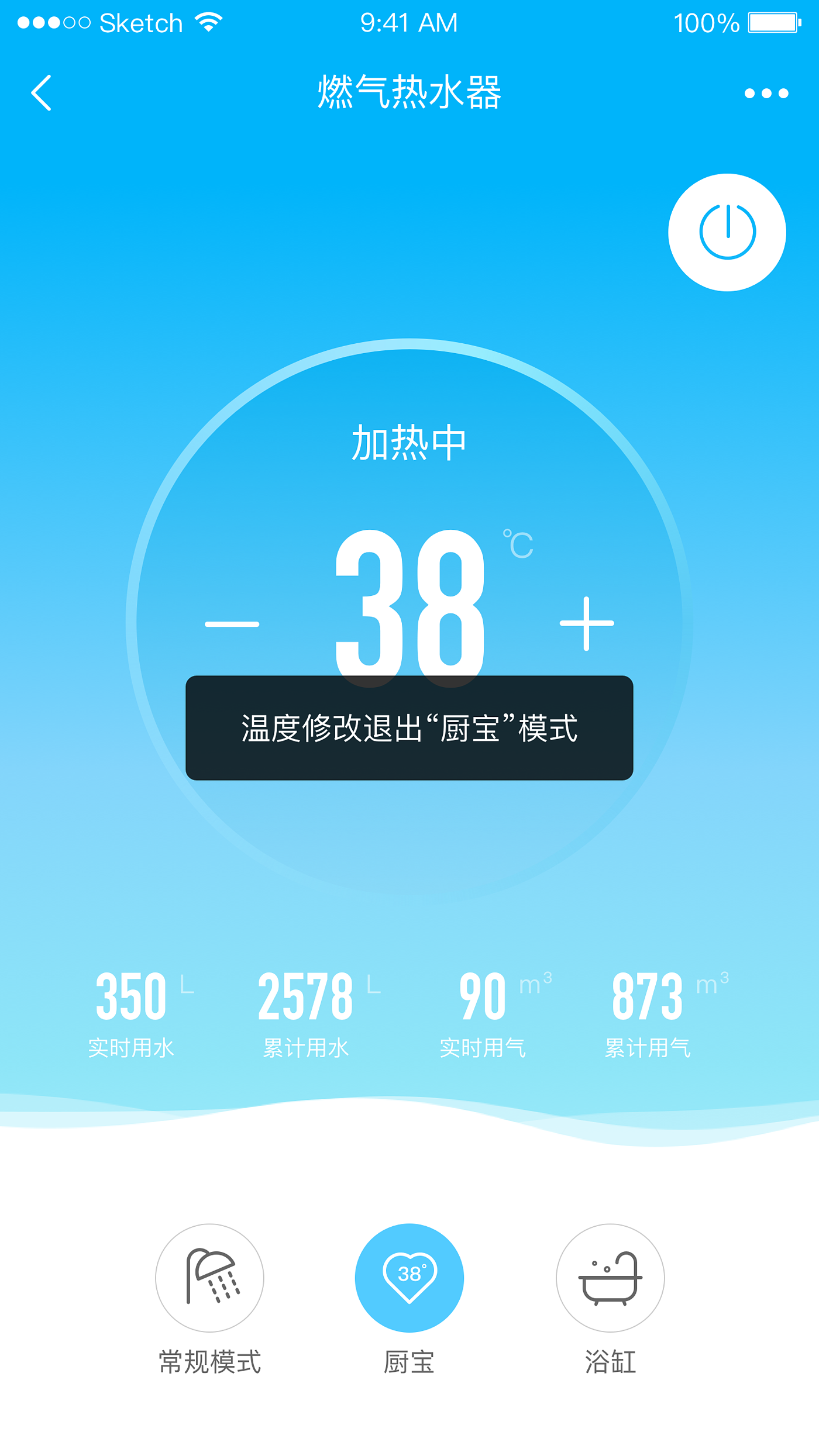Decrease the temperature with the minus button

[232, 624]
